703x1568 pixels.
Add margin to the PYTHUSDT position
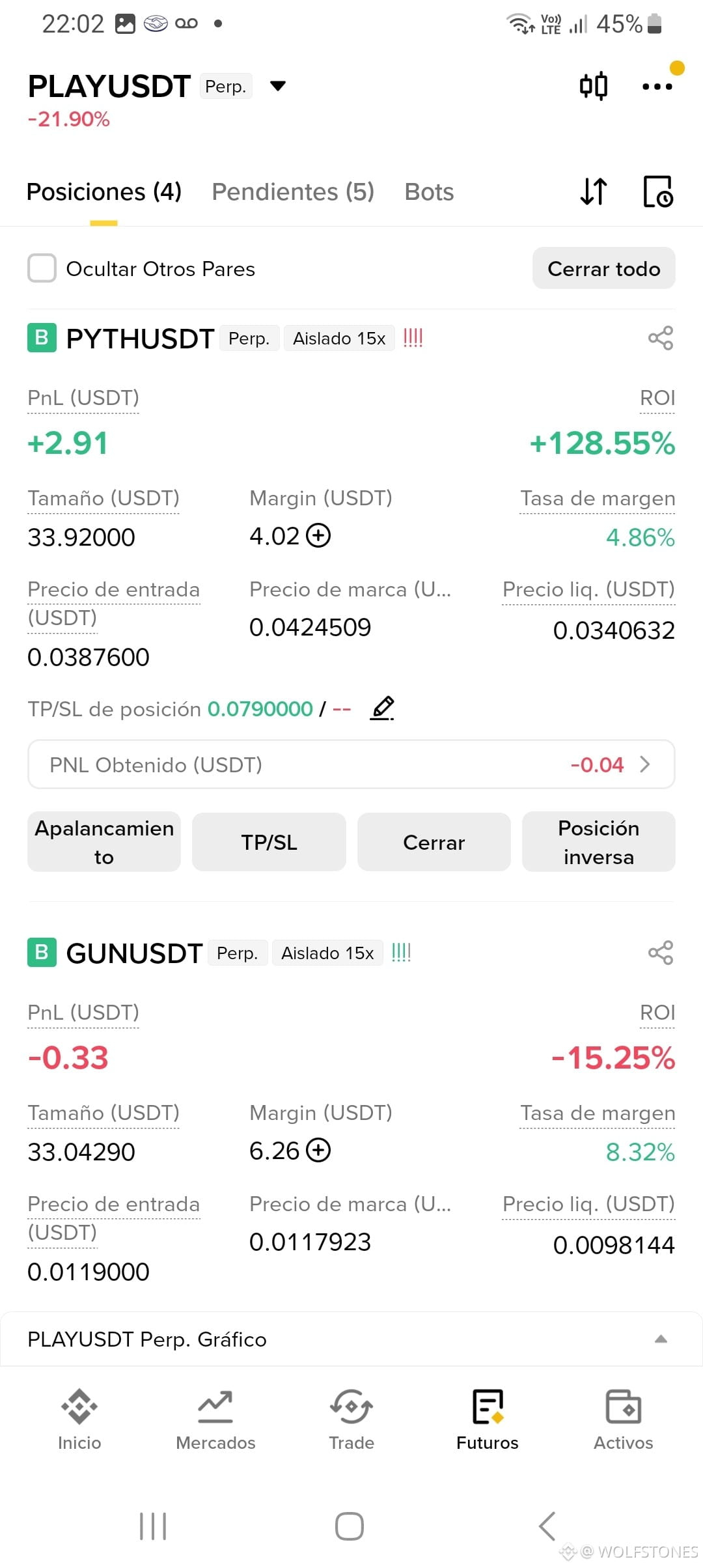tap(318, 536)
